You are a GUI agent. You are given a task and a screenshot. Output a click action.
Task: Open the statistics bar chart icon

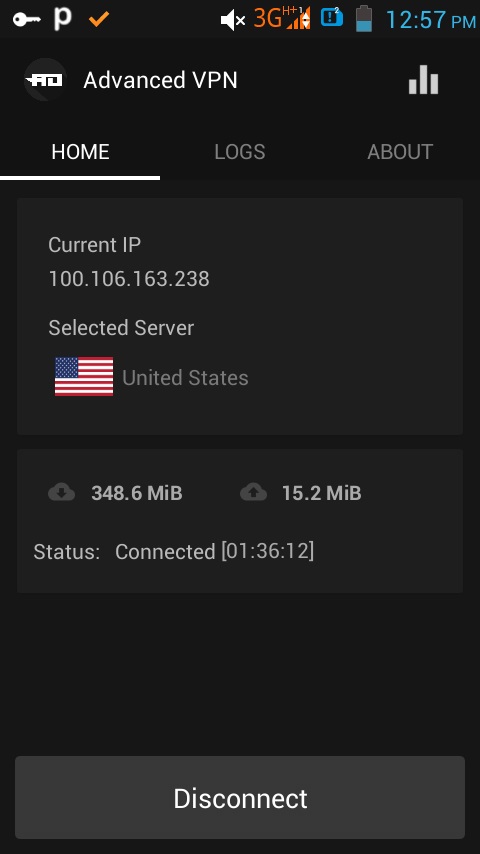click(423, 81)
